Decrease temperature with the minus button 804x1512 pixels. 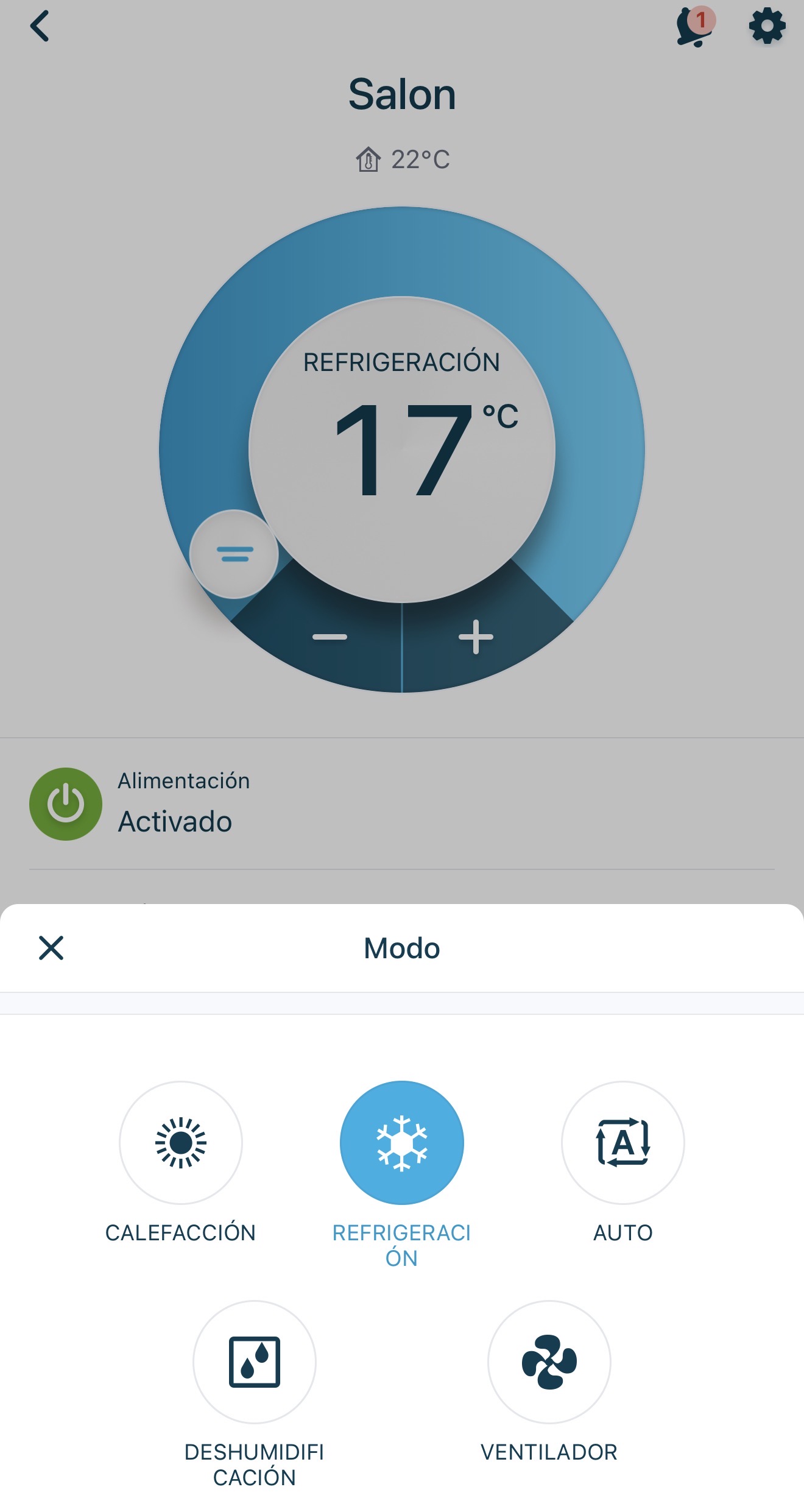pyautogui.click(x=330, y=637)
